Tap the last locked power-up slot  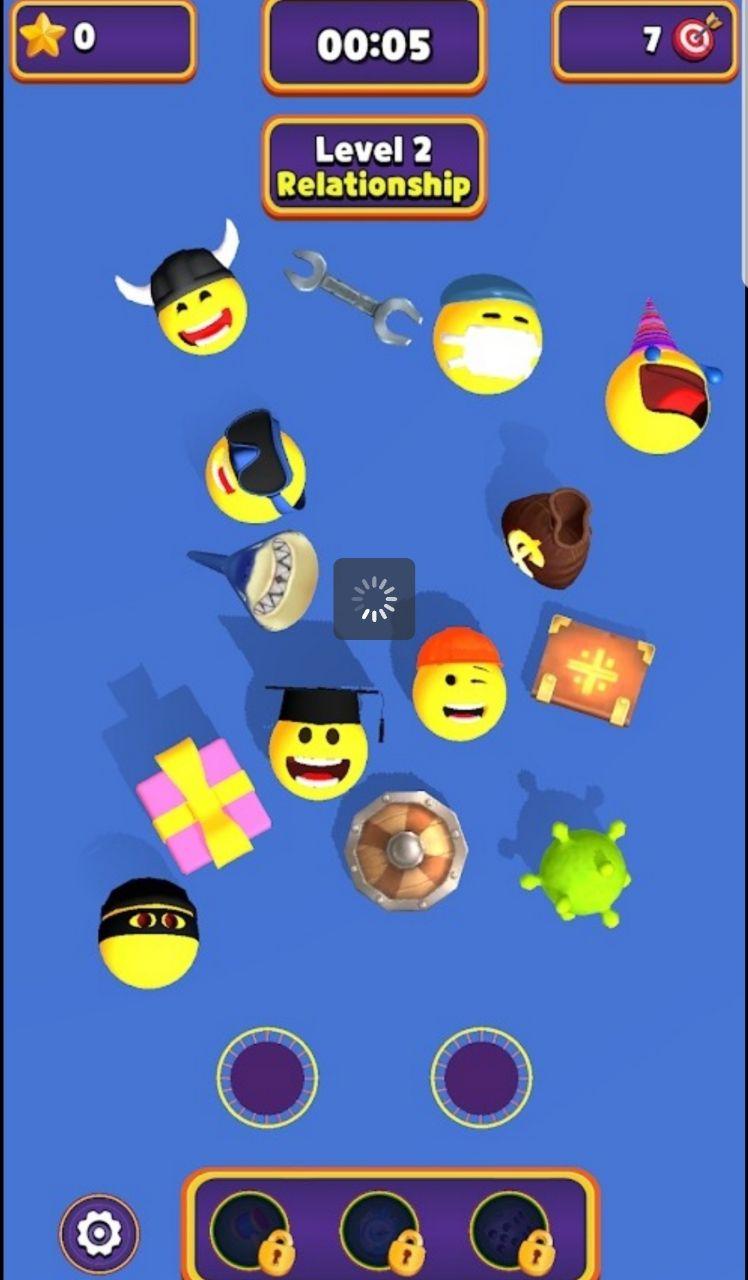tap(512, 1232)
